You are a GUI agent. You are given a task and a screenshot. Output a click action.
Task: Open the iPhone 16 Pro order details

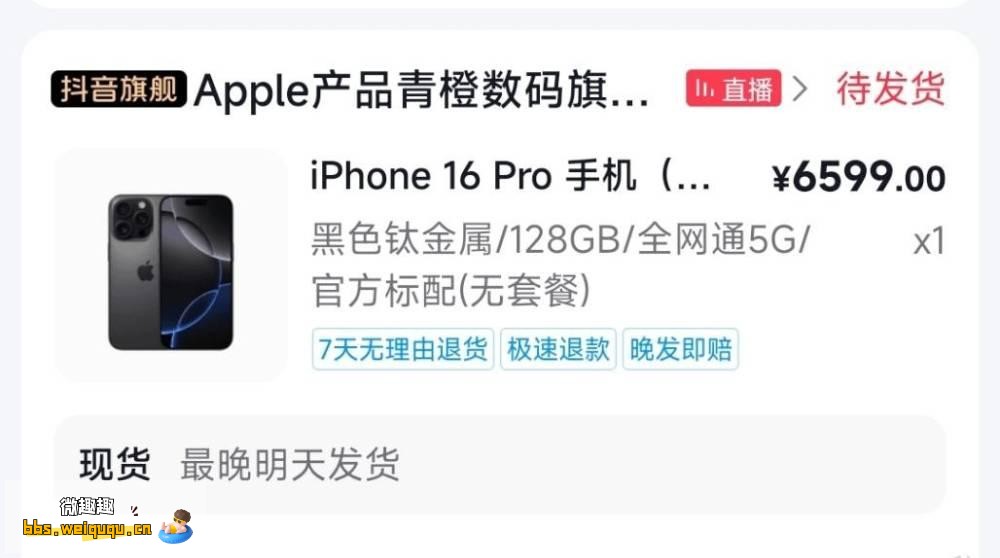tap(510, 178)
